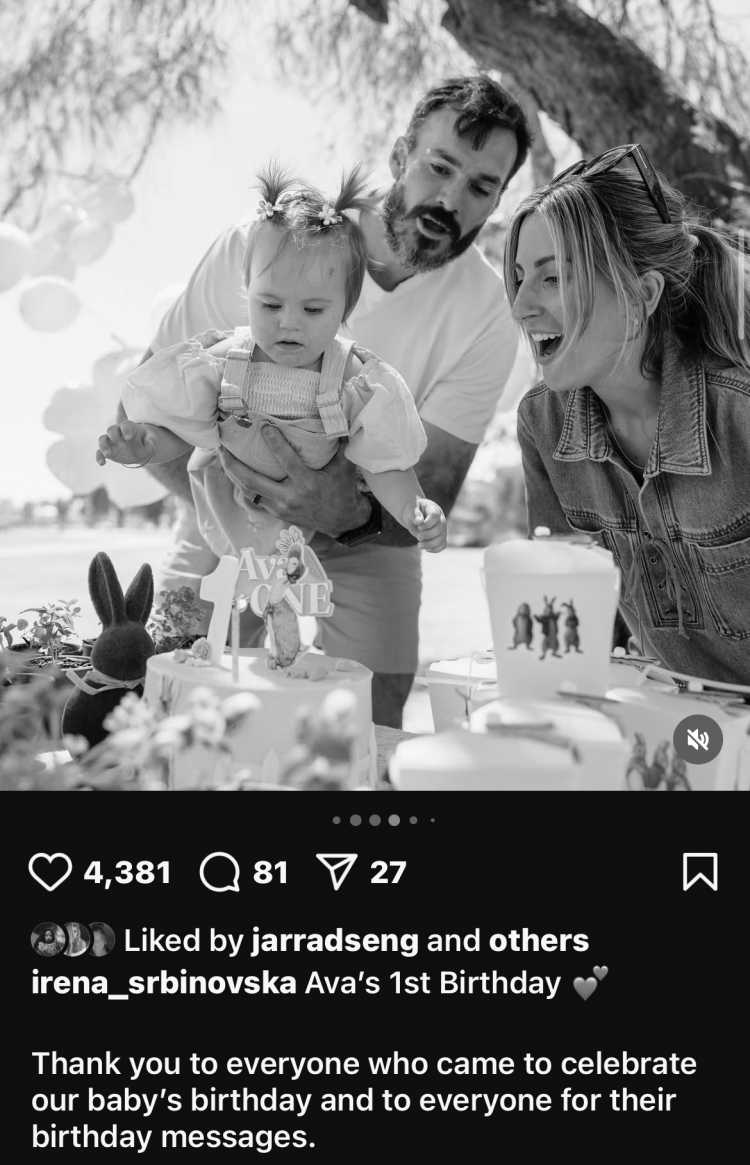This screenshot has width=750, height=1165.
Task: Tap the carousel page indicator dots
Action: 384,820
